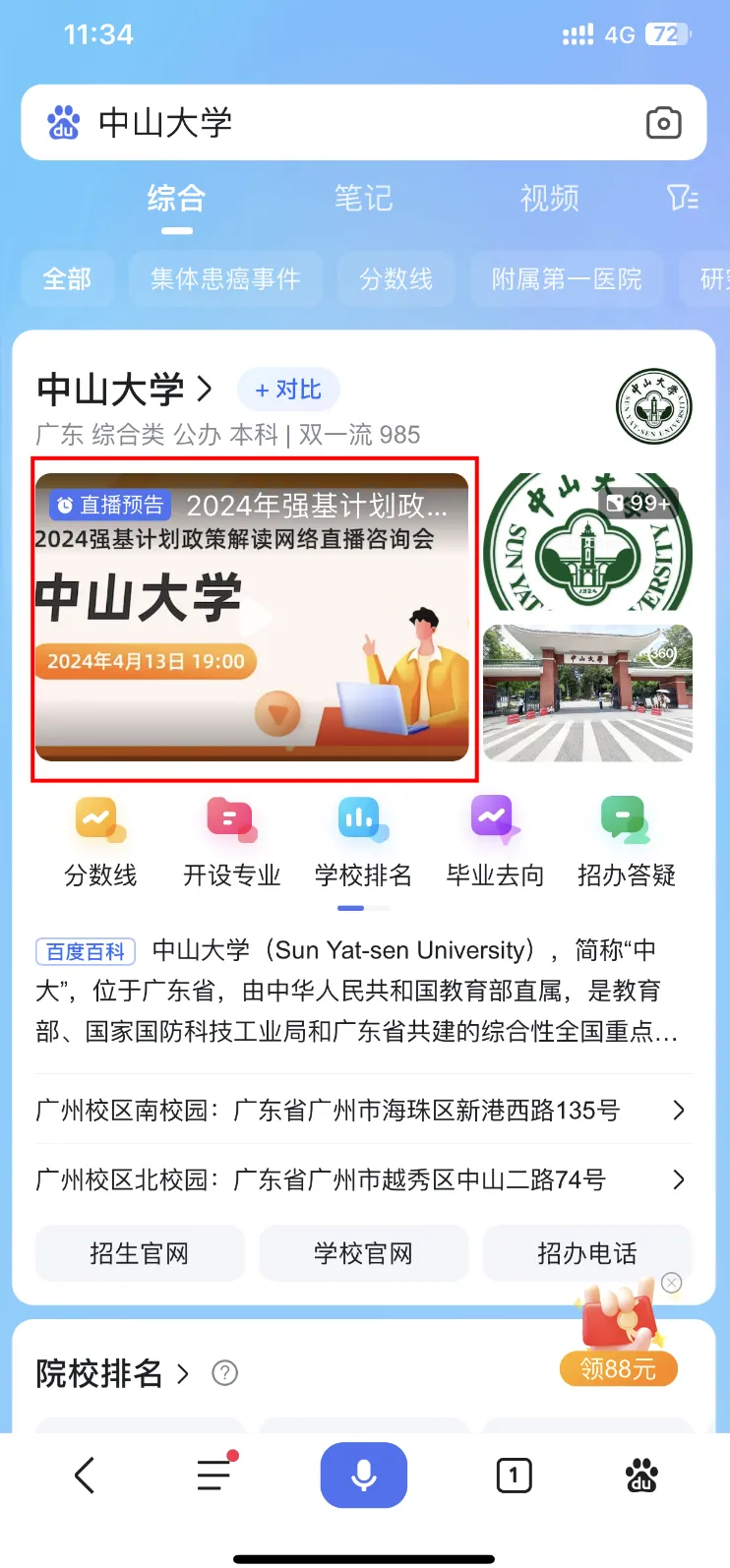Image resolution: width=730 pixels, height=1568 pixels.
Task: Select the 分数线 filter chip
Action: (x=395, y=279)
